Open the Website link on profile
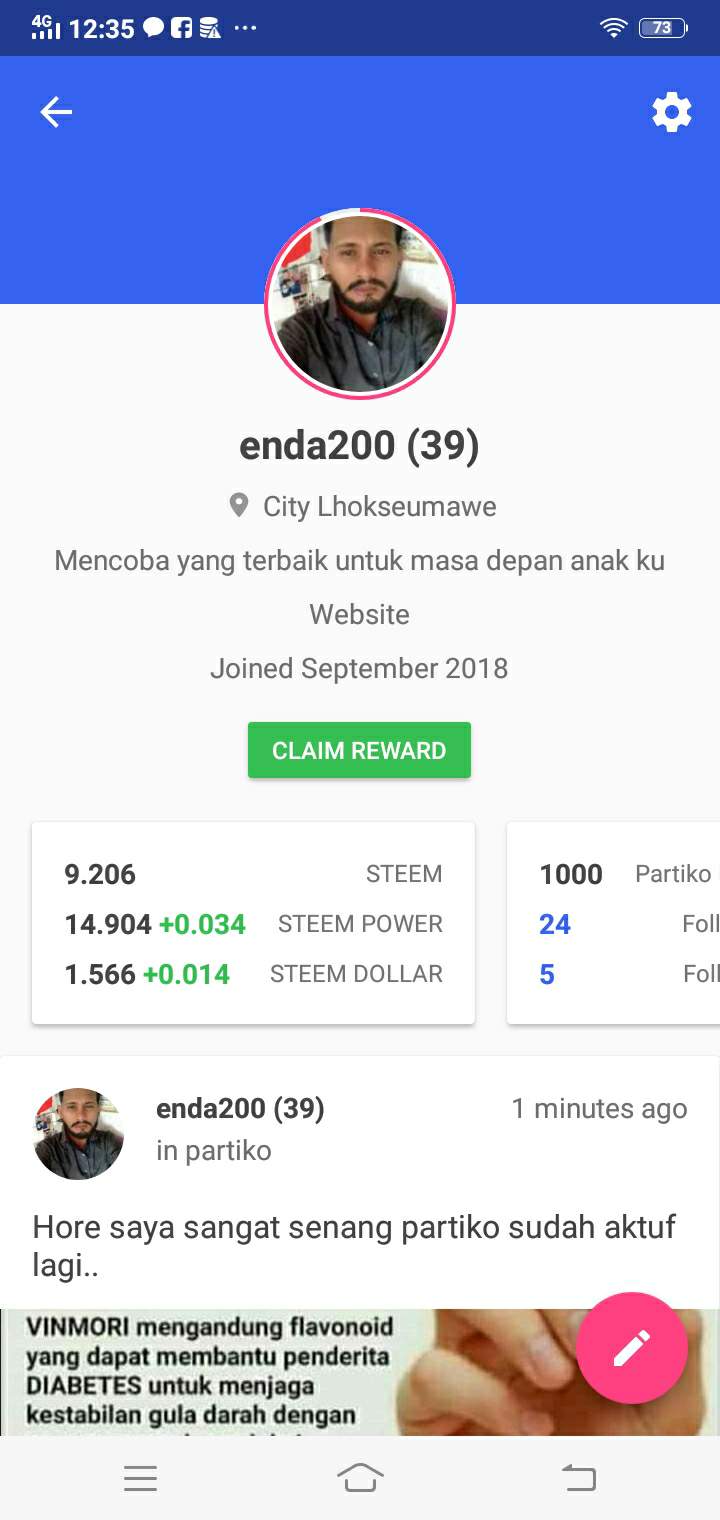720x1520 pixels. 359,614
